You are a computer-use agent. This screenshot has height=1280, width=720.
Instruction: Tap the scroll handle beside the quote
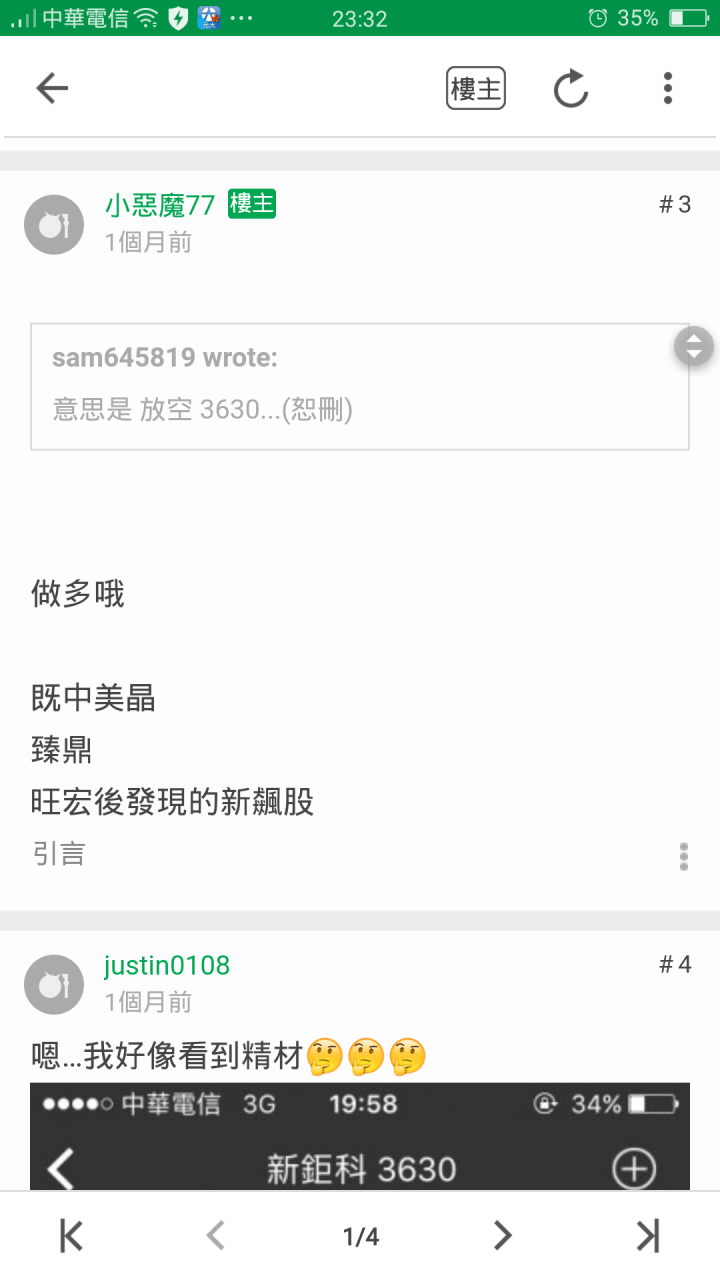694,346
